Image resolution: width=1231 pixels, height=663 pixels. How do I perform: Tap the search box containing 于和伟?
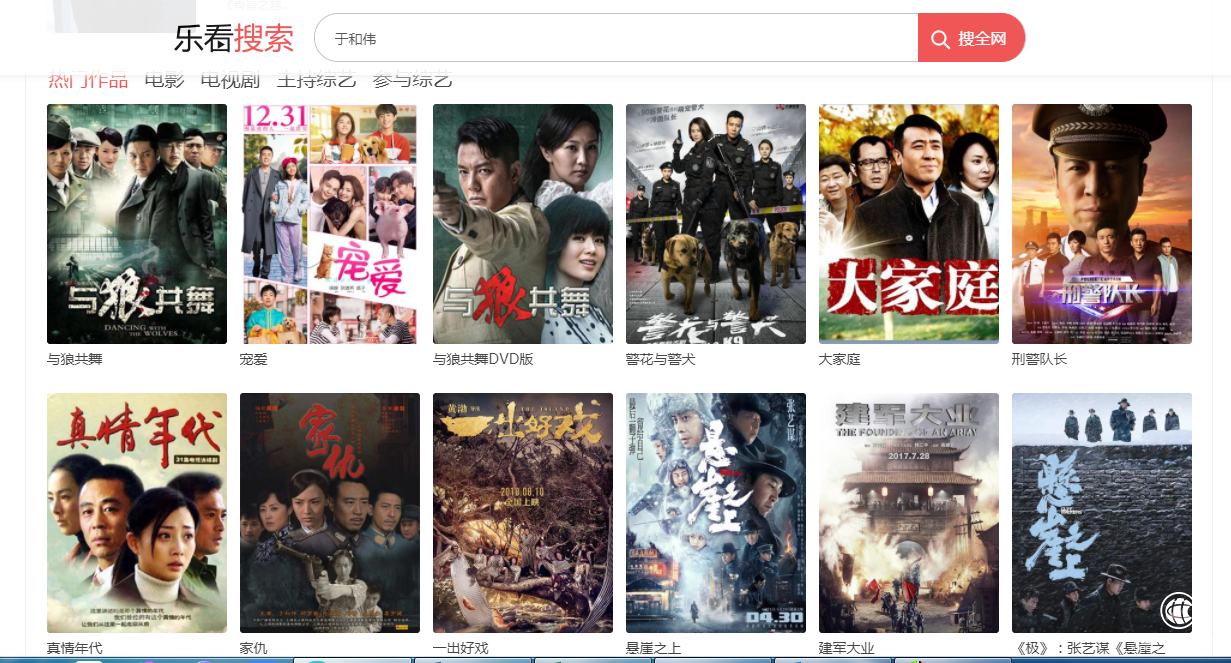tap(615, 39)
